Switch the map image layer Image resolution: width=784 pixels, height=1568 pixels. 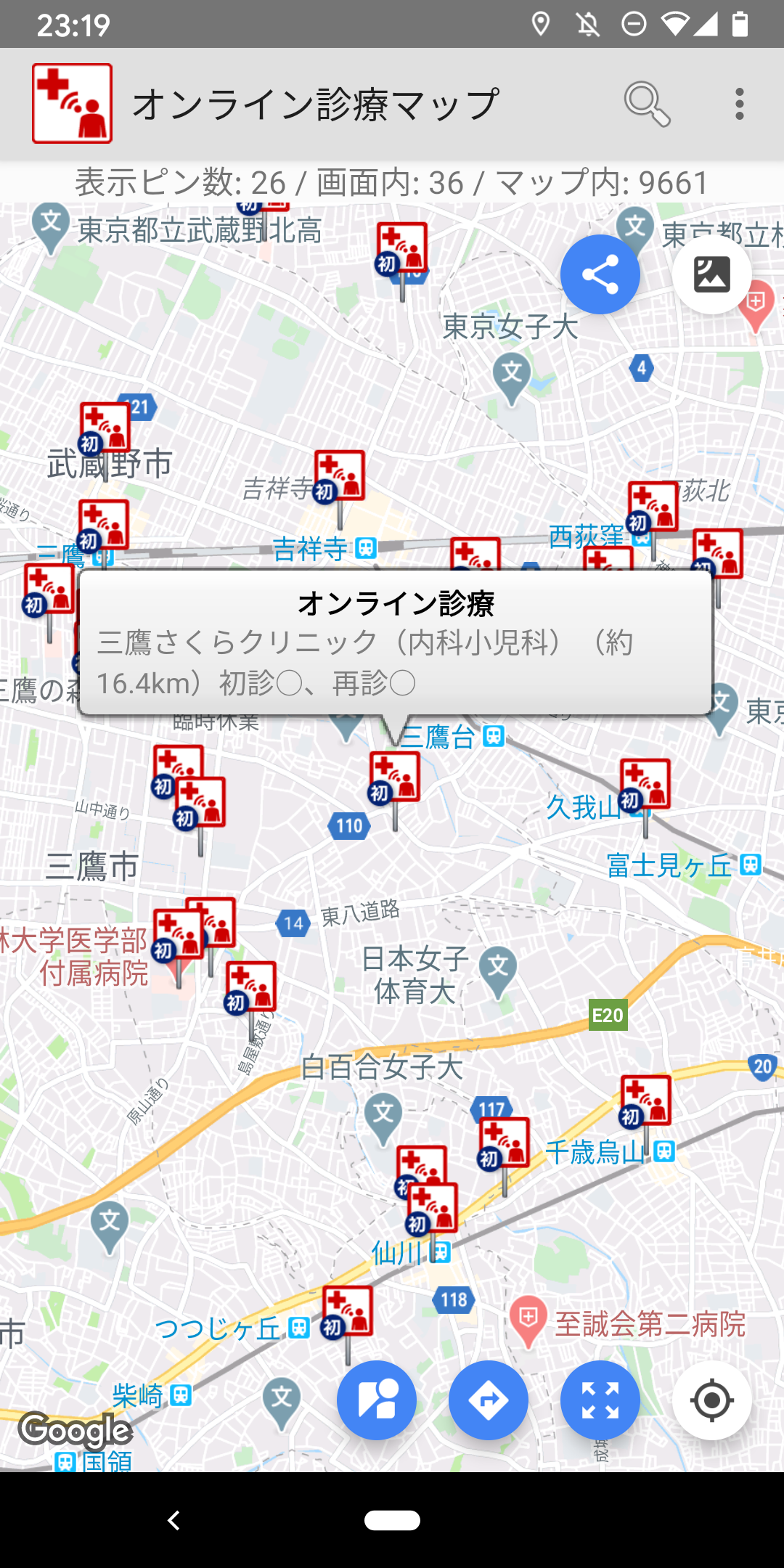coord(711,274)
